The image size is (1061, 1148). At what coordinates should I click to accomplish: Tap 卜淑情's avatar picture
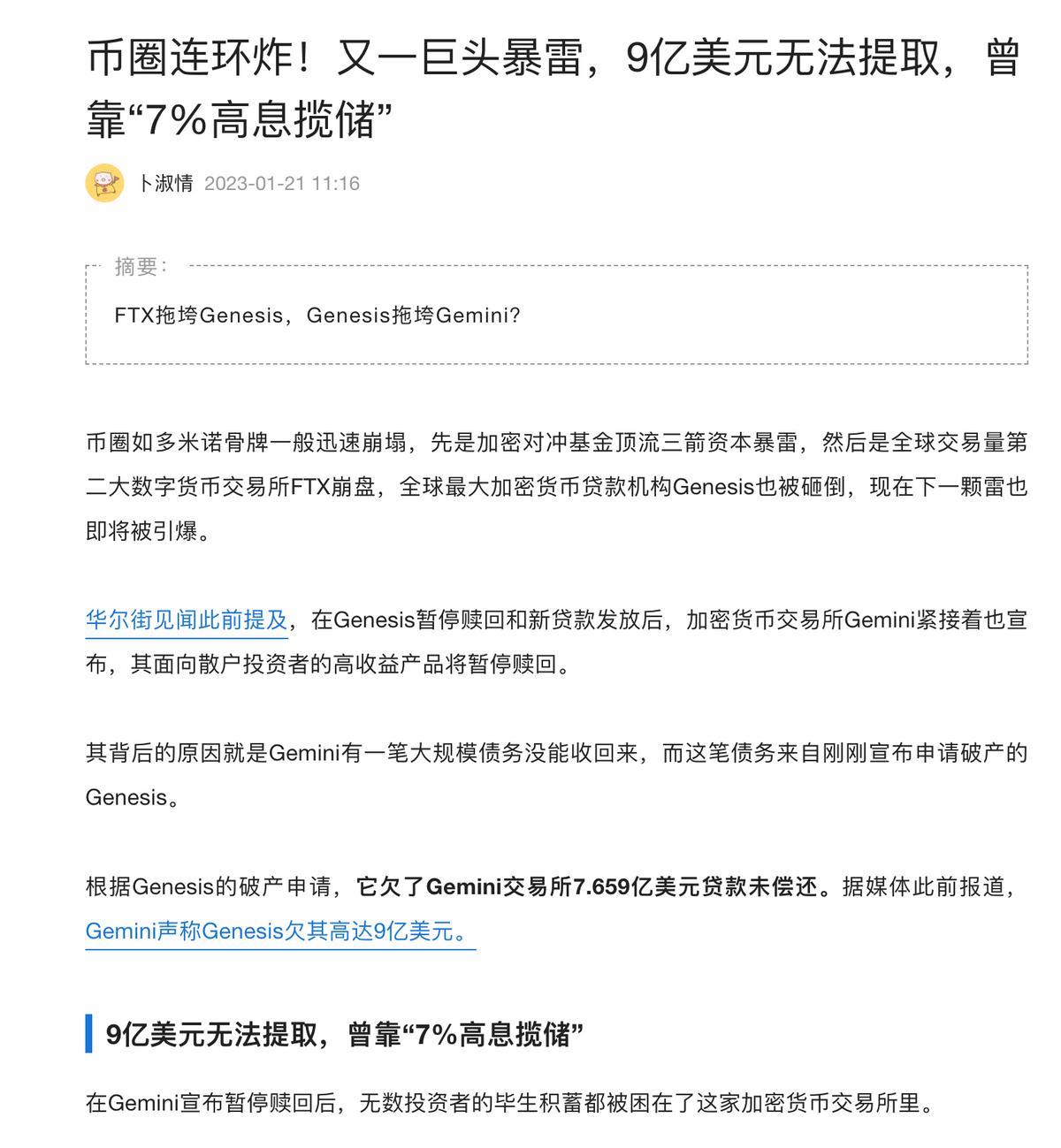point(104,183)
